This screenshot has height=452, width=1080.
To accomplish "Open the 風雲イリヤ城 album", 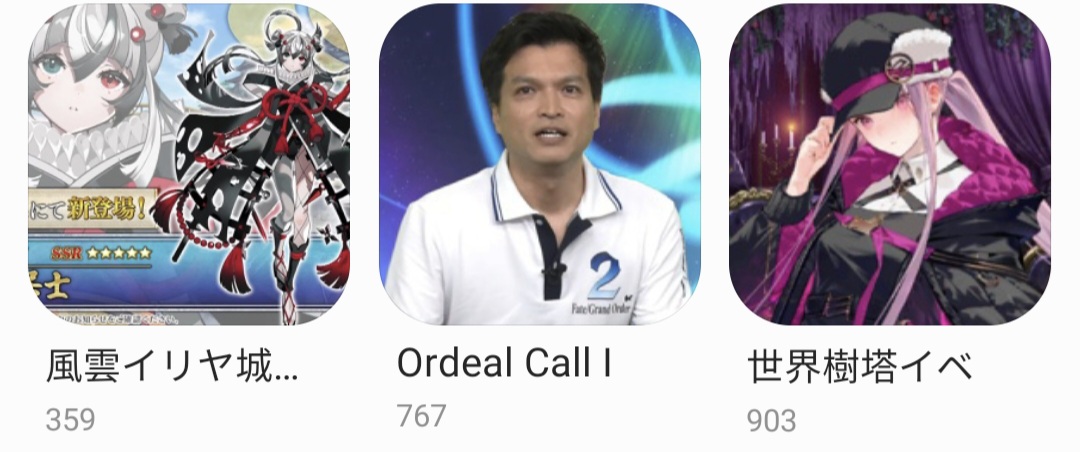I will [x=189, y=165].
